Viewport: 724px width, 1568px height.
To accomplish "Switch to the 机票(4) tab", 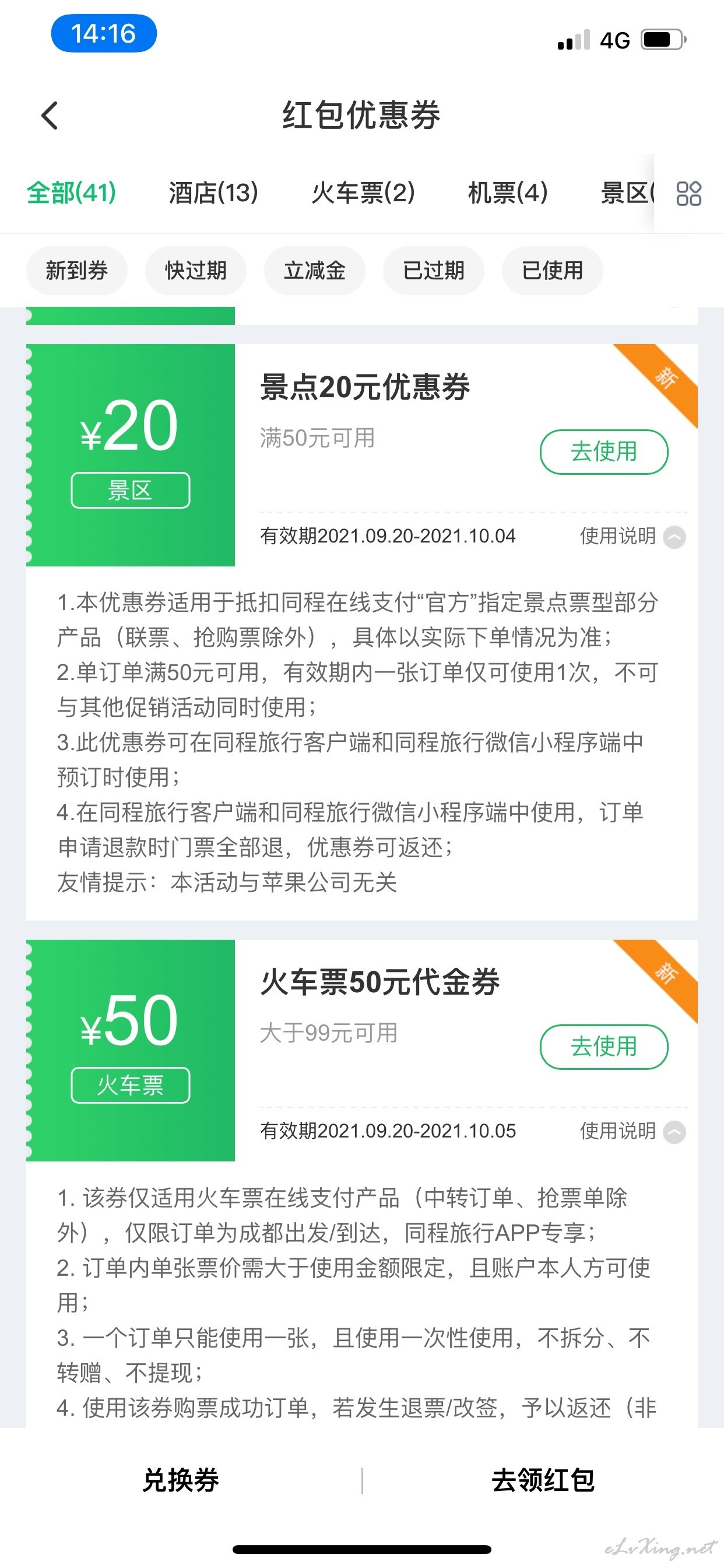I will (508, 193).
